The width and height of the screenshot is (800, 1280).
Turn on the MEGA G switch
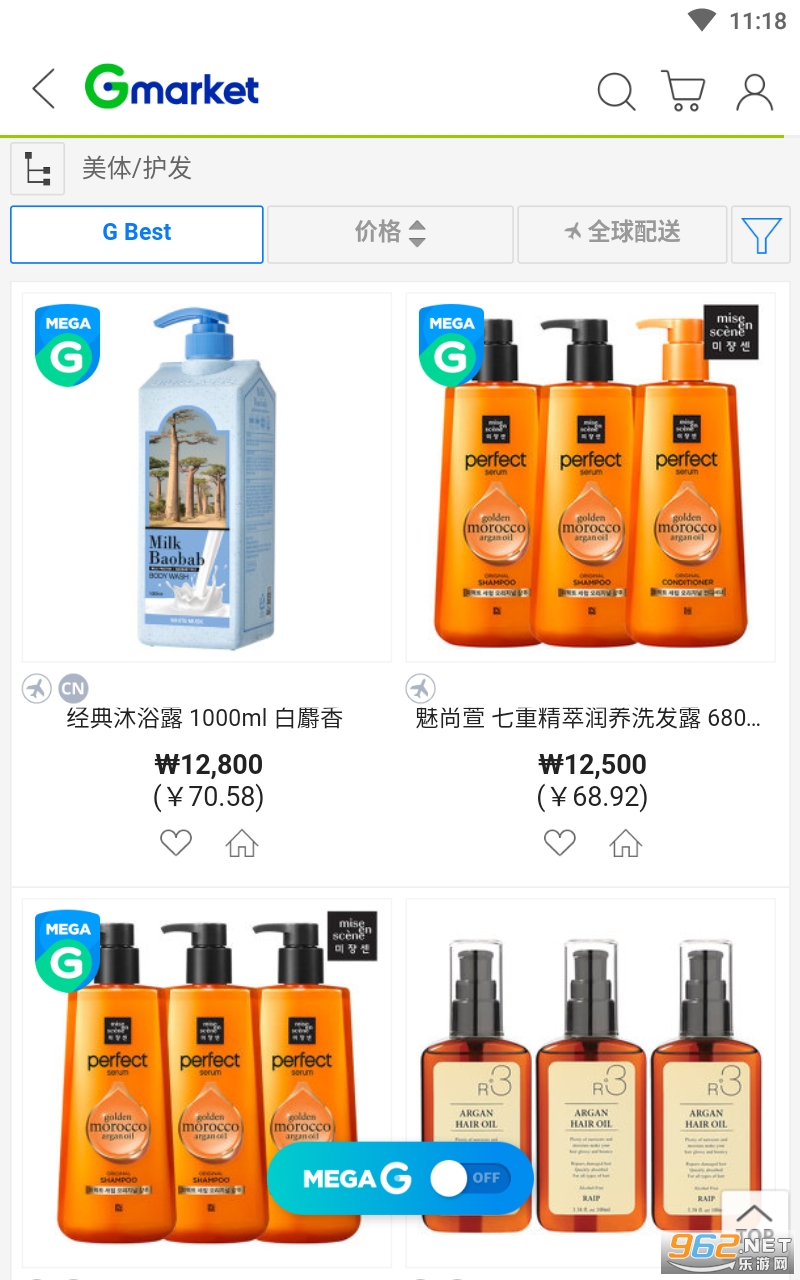[471, 1178]
